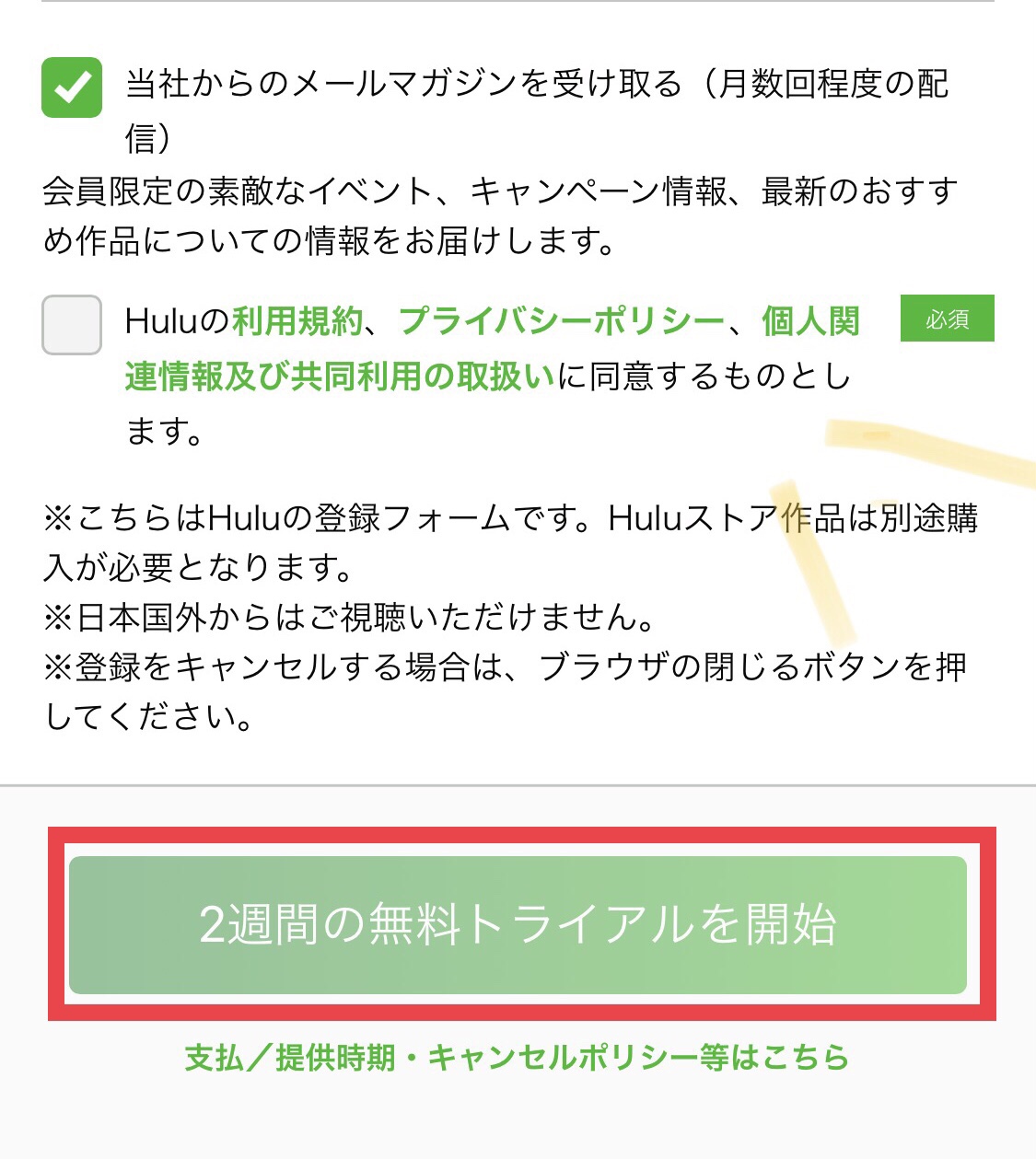Uncheck the mail magazine subscription checkbox
This screenshot has height=1159, width=1036.
[x=72, y=87]
